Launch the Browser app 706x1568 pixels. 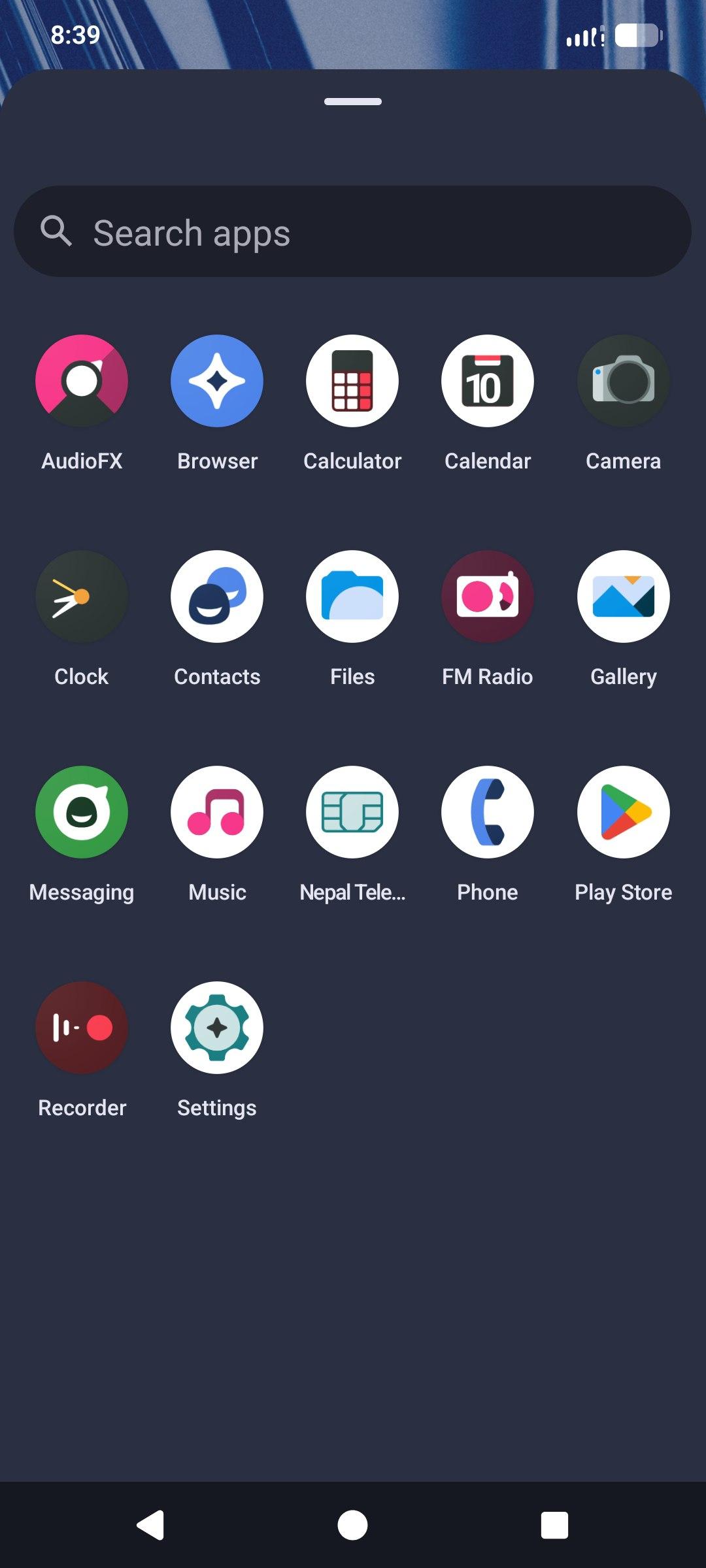(x=217, y=382)
